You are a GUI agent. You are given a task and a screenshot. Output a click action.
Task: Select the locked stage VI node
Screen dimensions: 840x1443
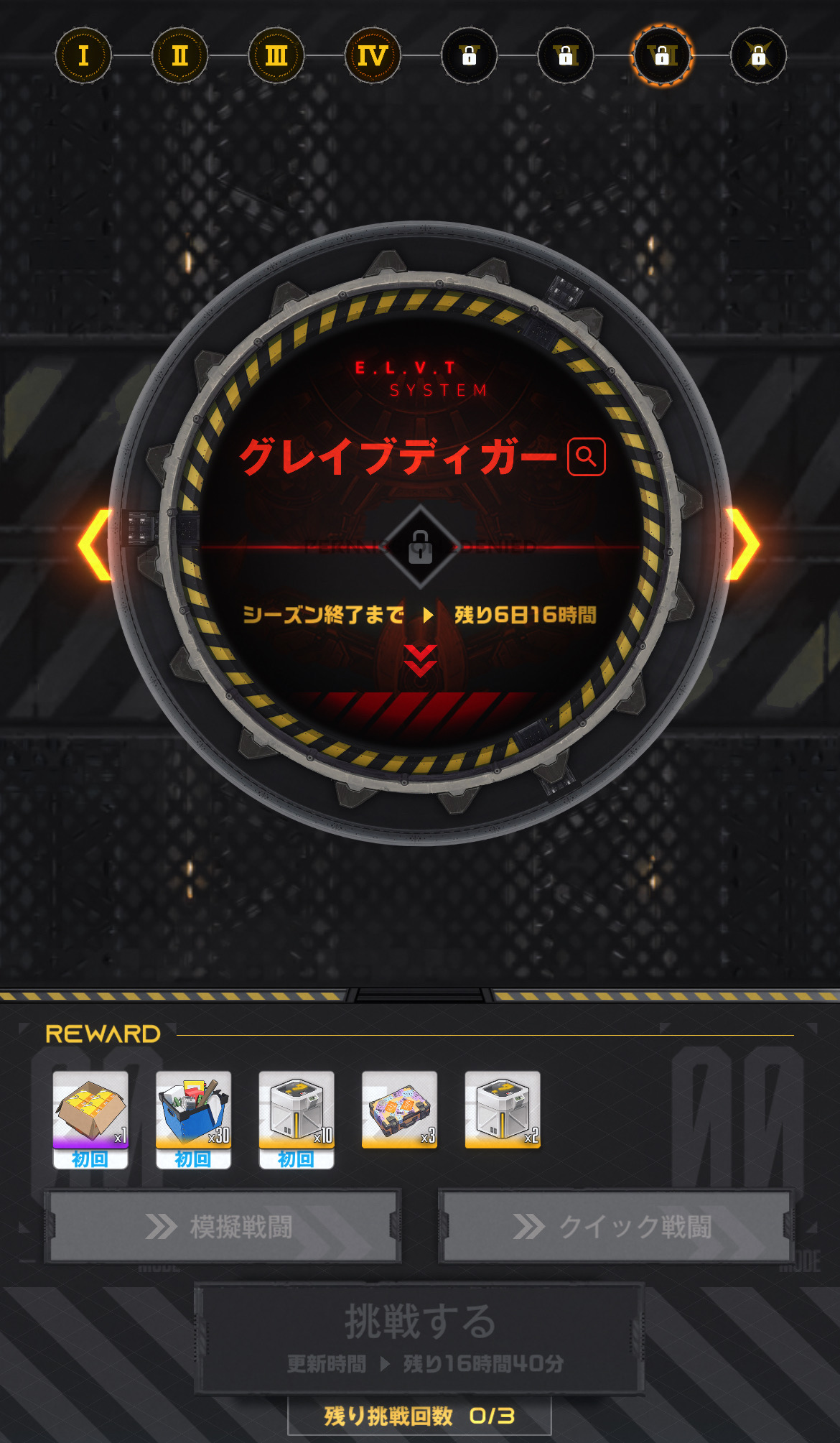tap(566, 55)
